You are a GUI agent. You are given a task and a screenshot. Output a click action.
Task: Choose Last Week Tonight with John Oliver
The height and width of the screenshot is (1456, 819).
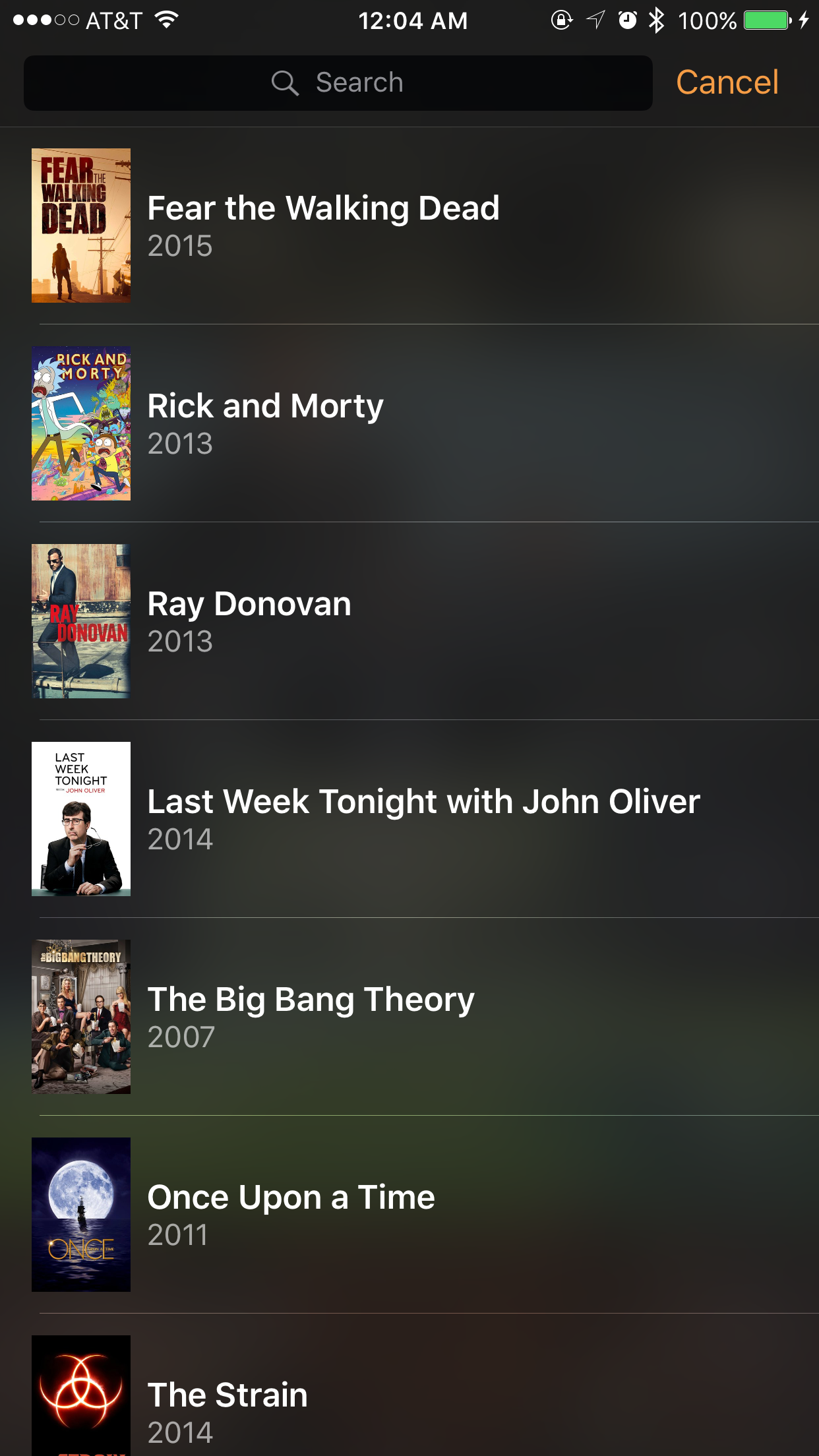(x=422, y=819)
